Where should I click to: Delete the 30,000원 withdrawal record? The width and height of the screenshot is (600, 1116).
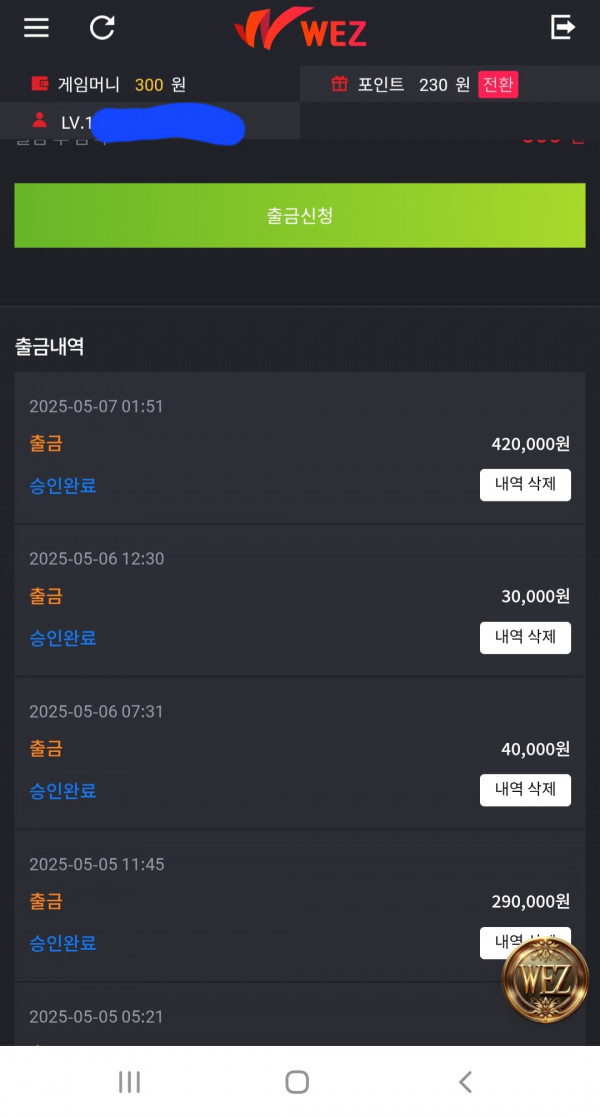525,637
